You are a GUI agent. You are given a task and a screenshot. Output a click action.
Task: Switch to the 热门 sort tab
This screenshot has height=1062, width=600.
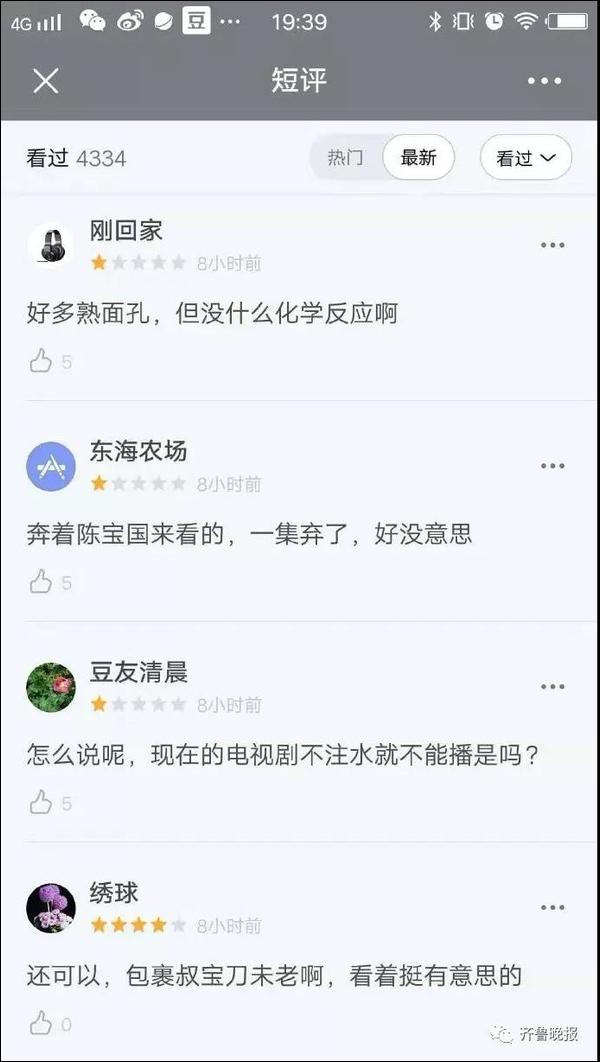click(345, 158)
